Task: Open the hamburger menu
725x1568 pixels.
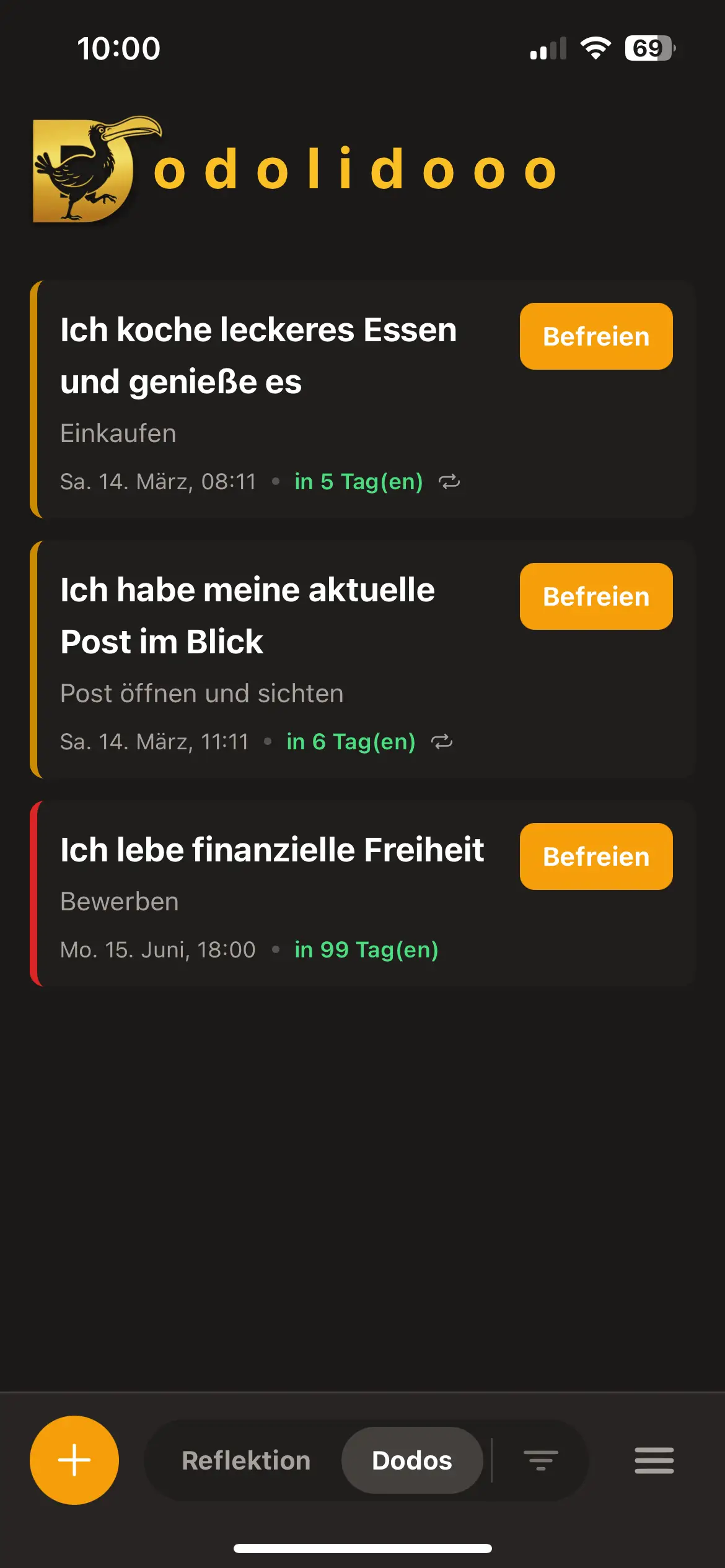Action: (x=654, y=1460)
